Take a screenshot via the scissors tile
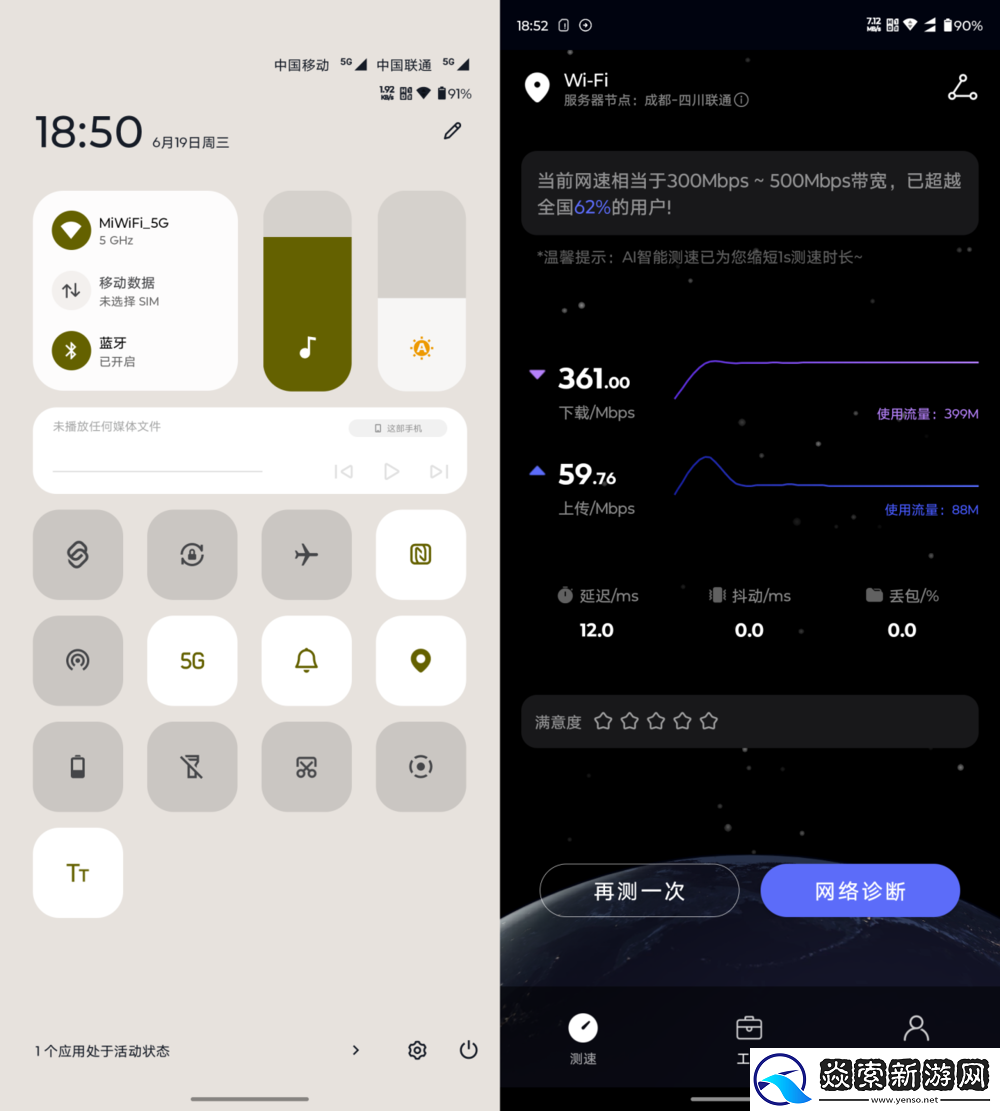Screen dimensions: 1000x1111 pos(306,766)
